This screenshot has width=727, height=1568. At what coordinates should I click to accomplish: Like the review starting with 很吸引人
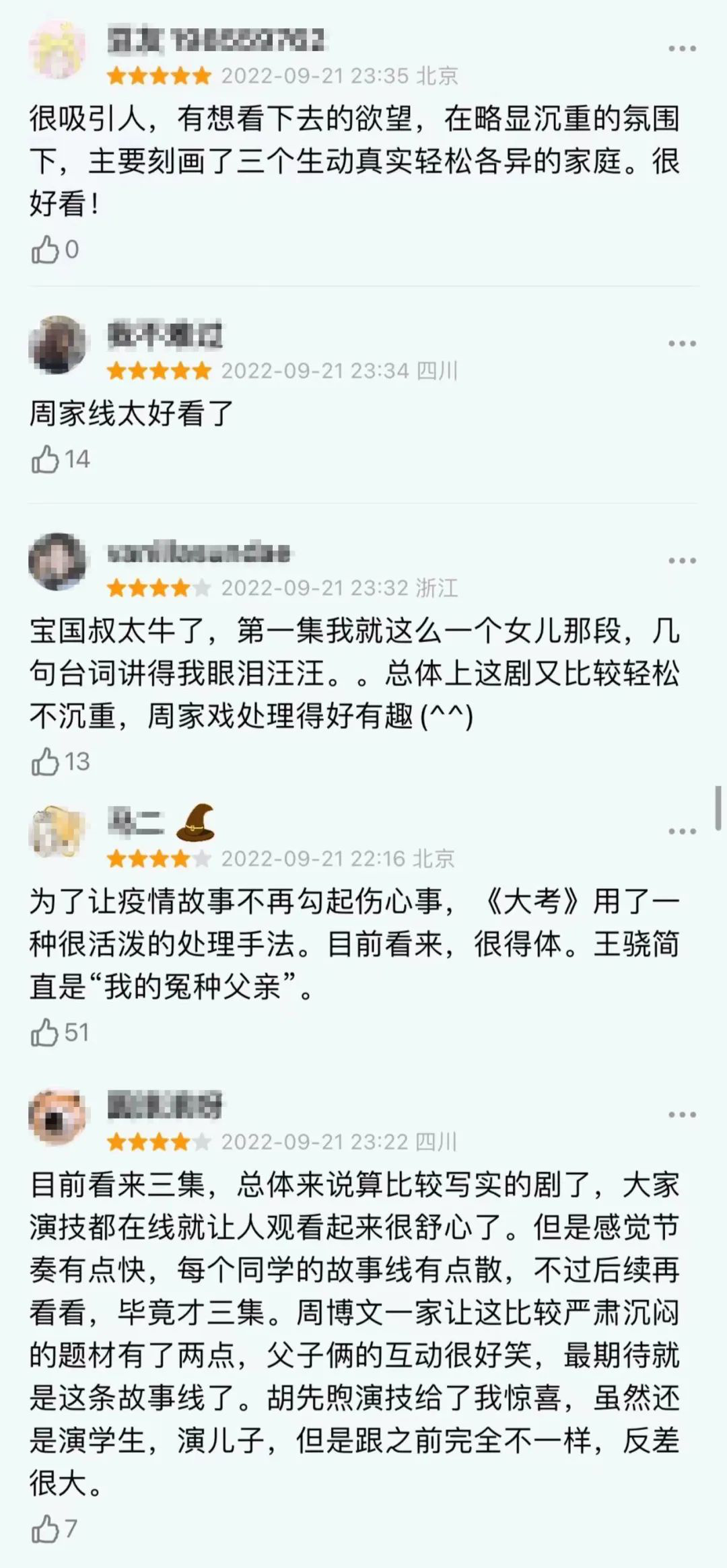[x=46, y=250]
